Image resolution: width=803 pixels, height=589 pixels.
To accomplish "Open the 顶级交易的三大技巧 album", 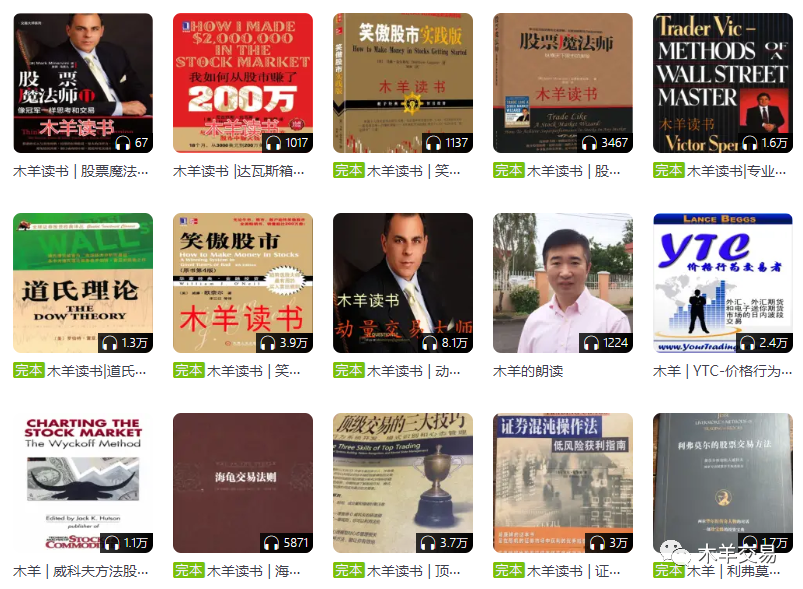I will tap(403, 483).
